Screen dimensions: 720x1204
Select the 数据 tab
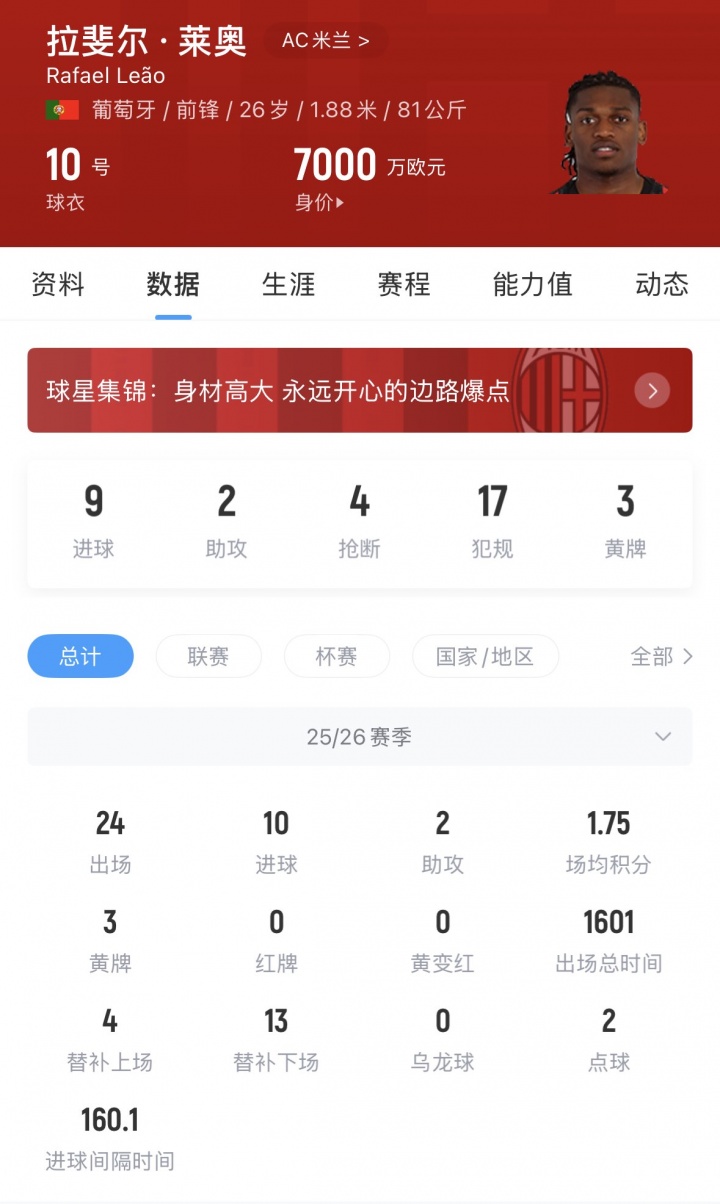[173, 284]
